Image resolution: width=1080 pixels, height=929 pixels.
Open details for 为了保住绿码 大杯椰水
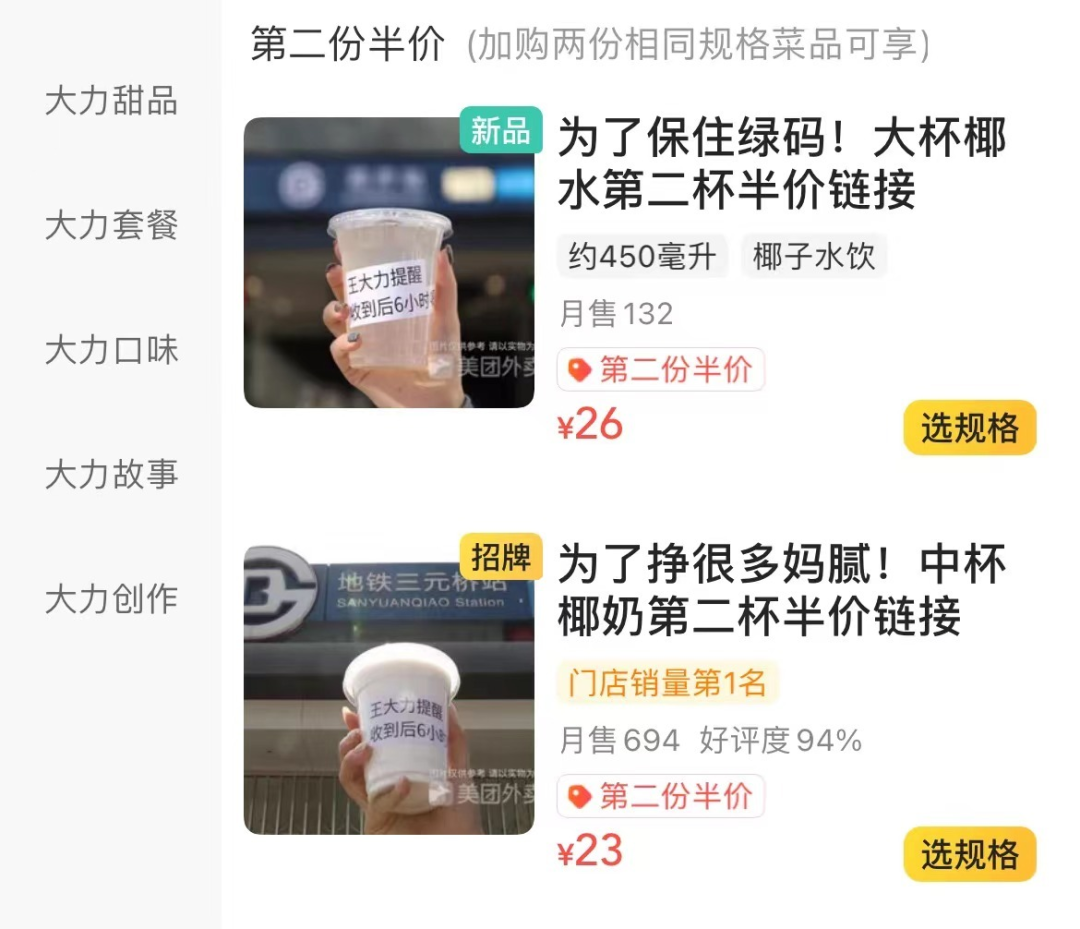781,165
